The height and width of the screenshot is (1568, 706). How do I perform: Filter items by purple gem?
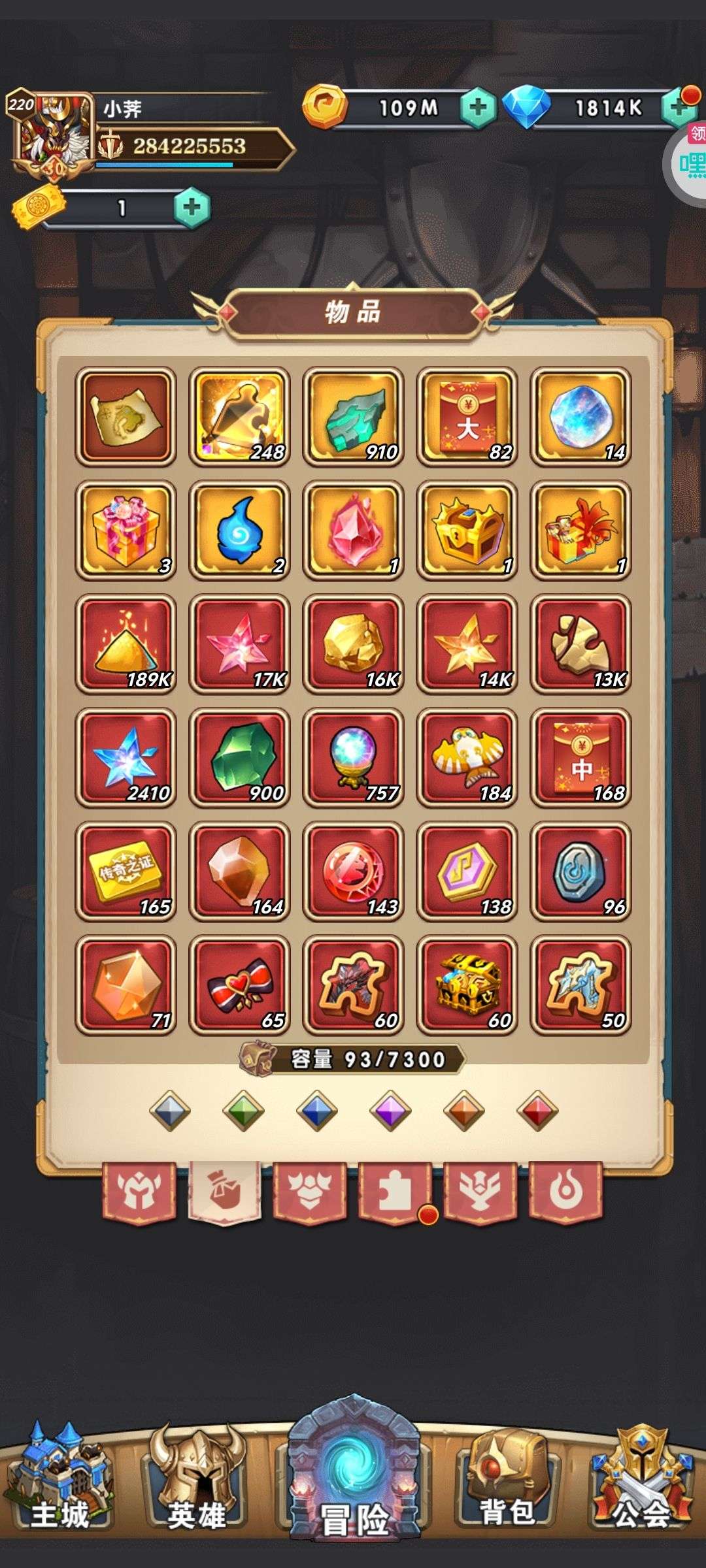[390, 1110]
